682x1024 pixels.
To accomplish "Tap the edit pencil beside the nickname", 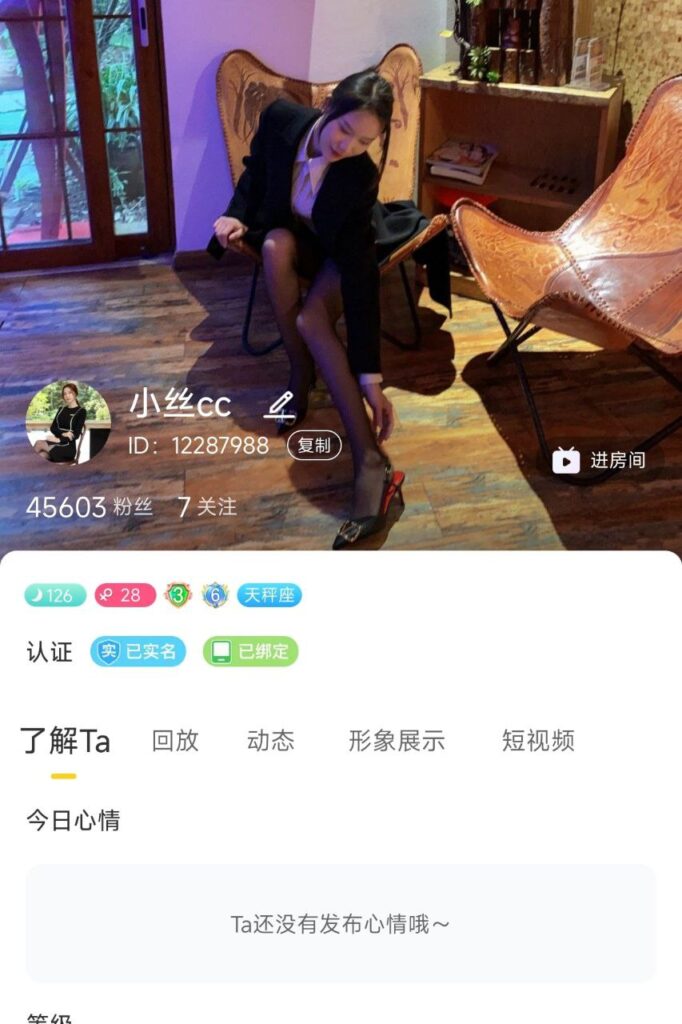I will [279, 405].
